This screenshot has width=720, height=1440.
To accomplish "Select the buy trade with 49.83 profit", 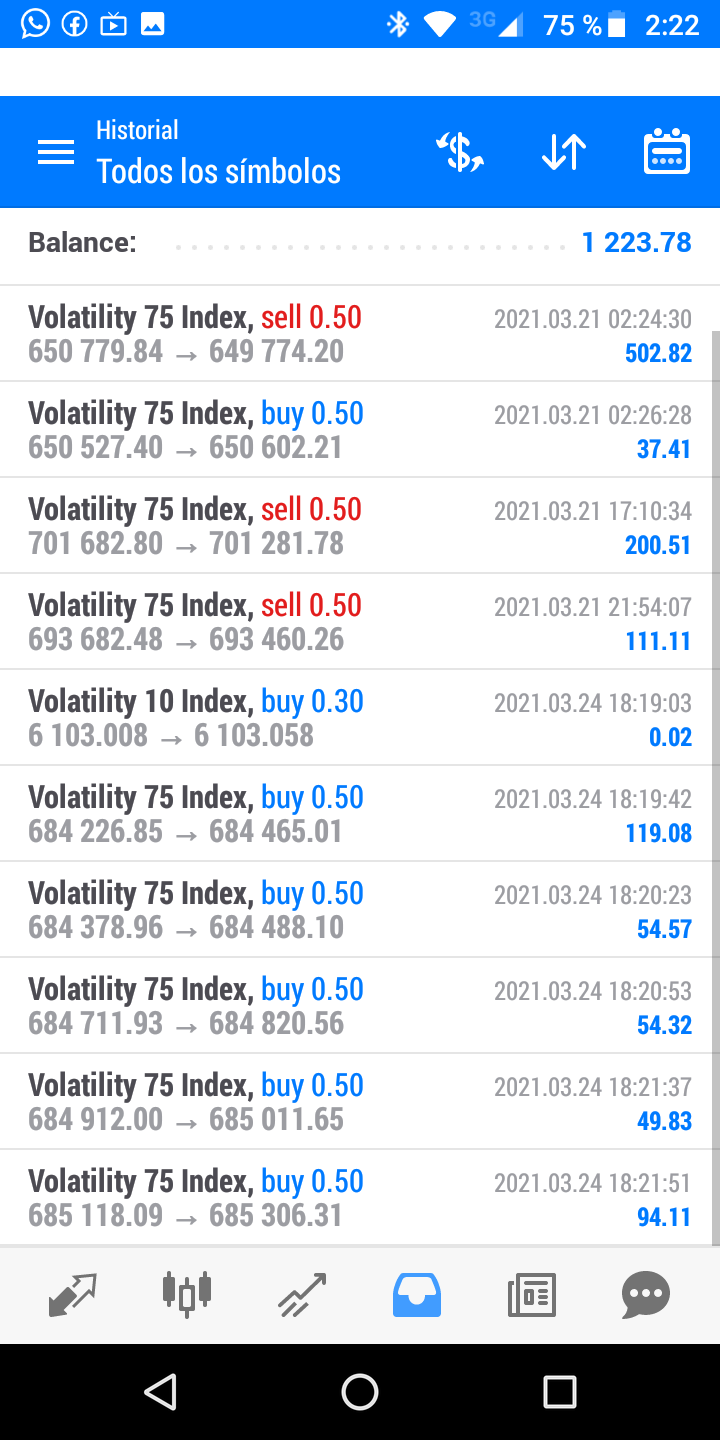I will coord(360,1102).
